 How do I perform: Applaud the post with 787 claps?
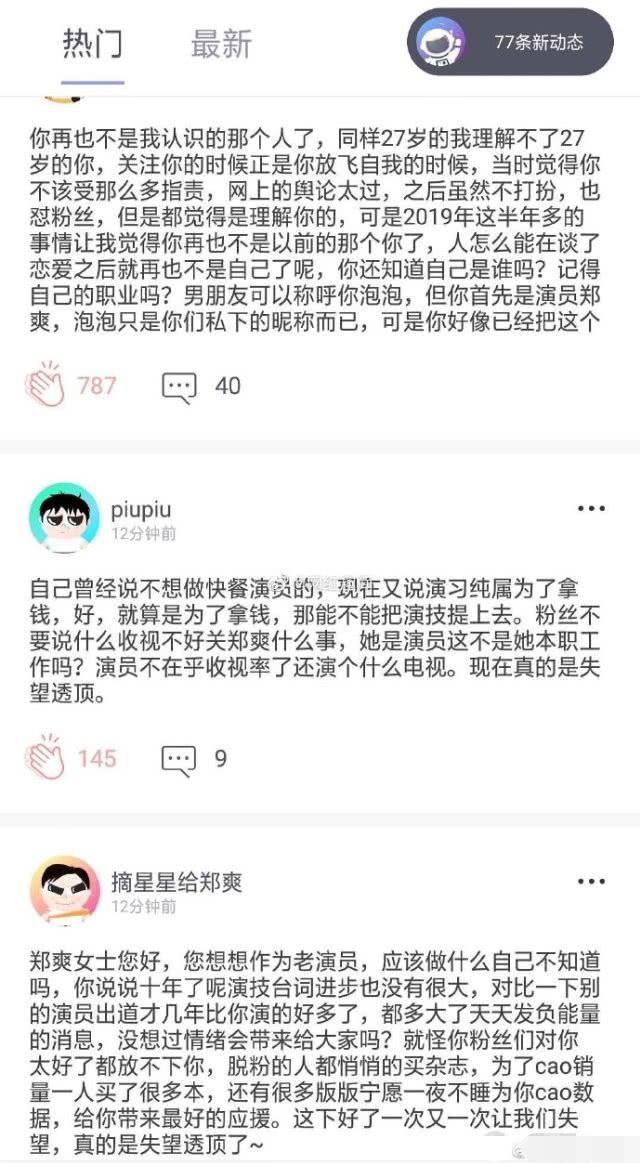click(x=46, y=386)
